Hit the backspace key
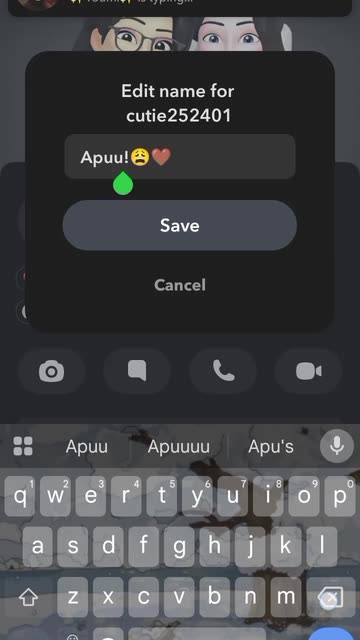 331,597
